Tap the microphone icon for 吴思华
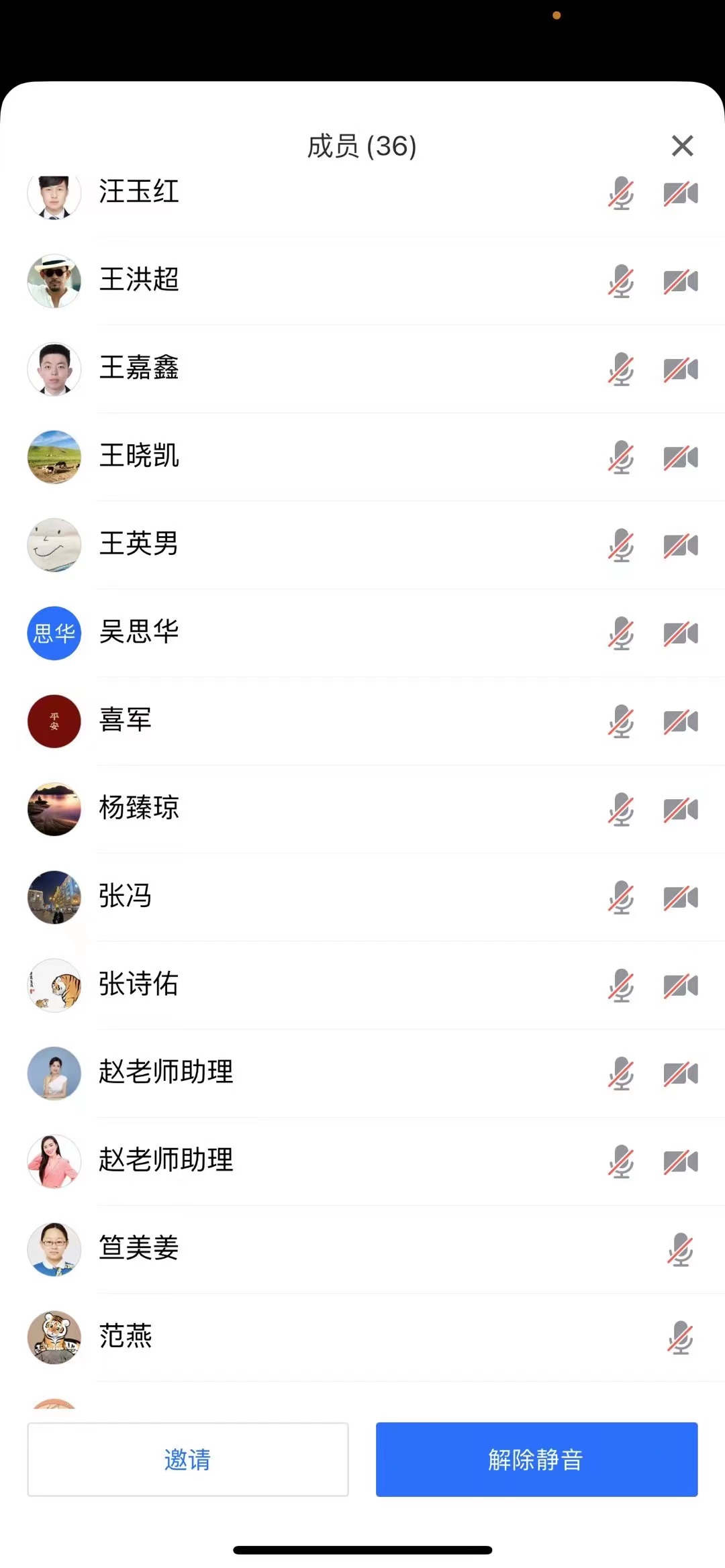Image resolution: width=725 pixels, height=1568 pixels. click(621, 633)
